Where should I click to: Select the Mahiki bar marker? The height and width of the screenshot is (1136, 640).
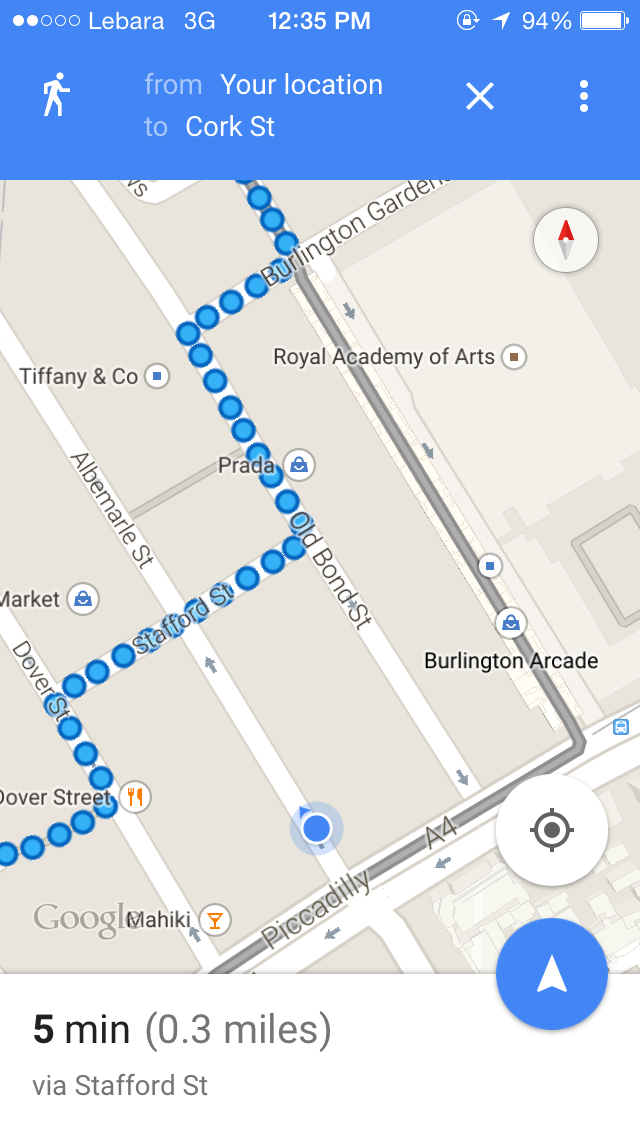point(214,918)
